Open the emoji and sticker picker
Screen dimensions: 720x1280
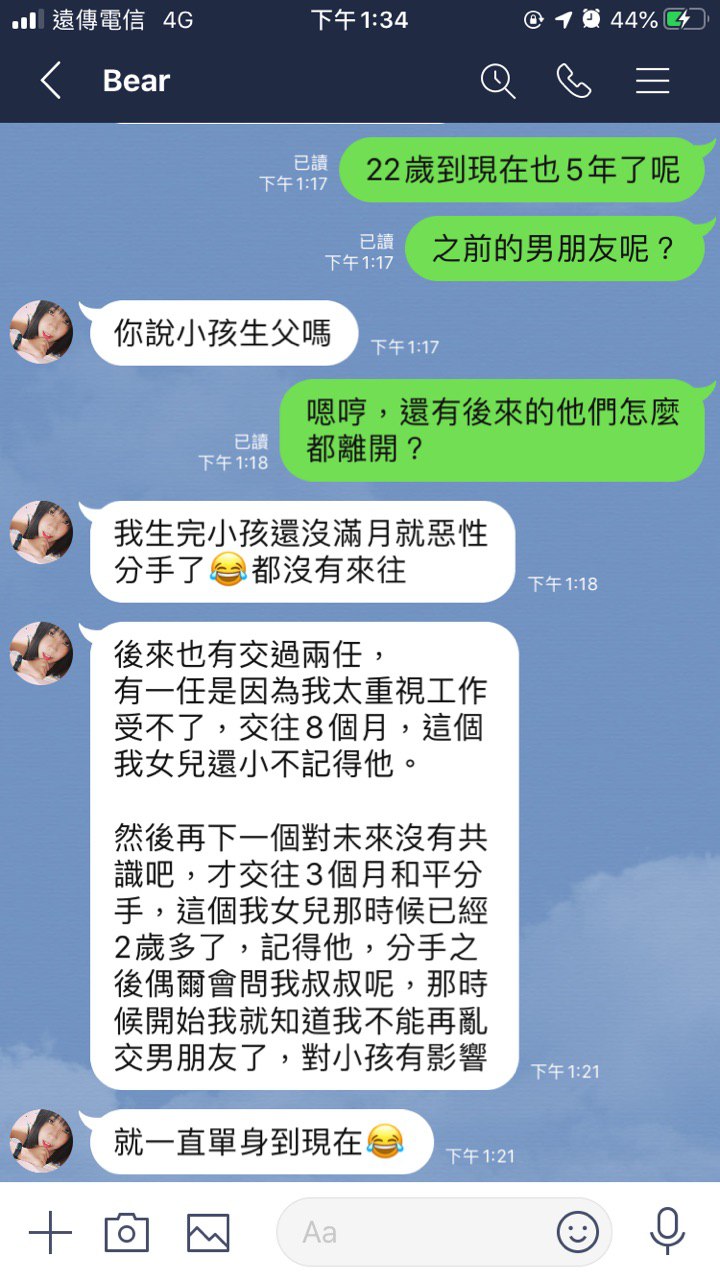click(x=577, y=1232)
